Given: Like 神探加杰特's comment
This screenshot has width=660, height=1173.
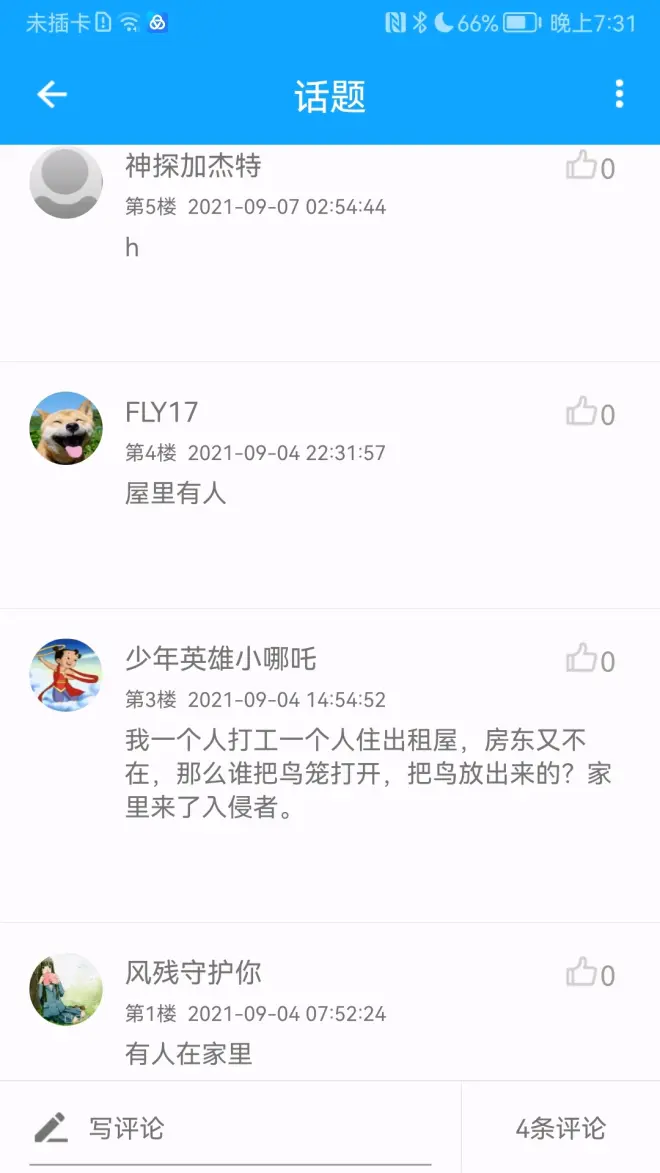Looking at the screenshot, I should point(582,166).
